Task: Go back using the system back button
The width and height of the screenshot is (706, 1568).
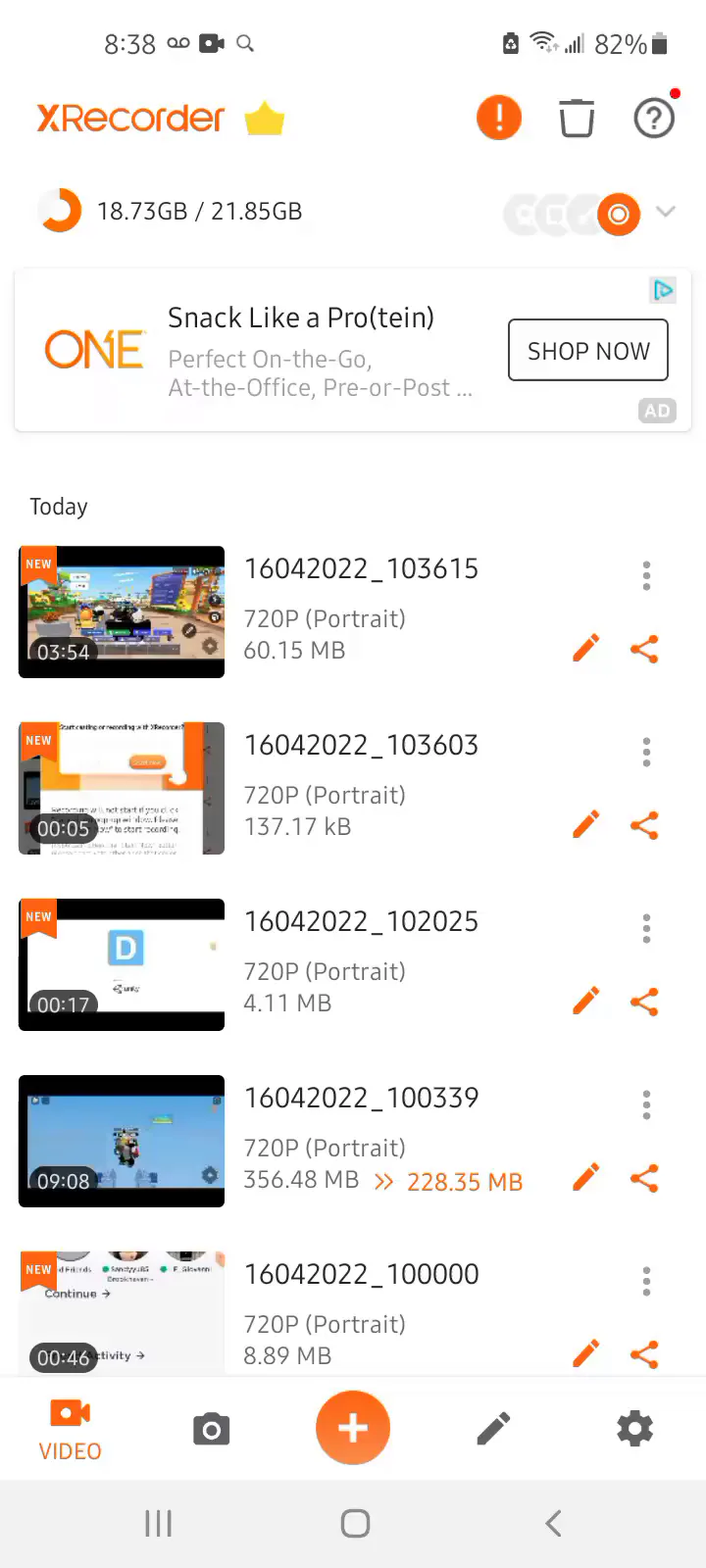Action: point(553,1523)
